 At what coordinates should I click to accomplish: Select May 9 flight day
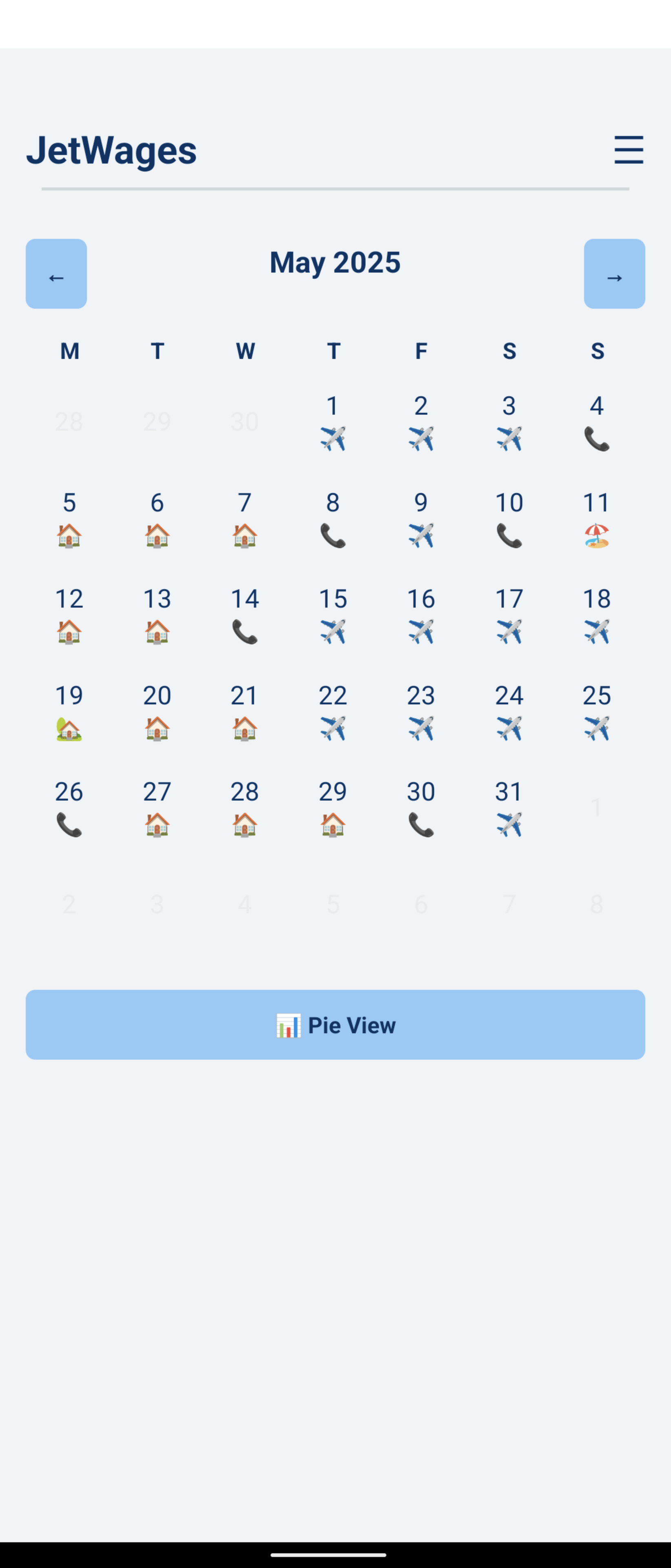421,519
